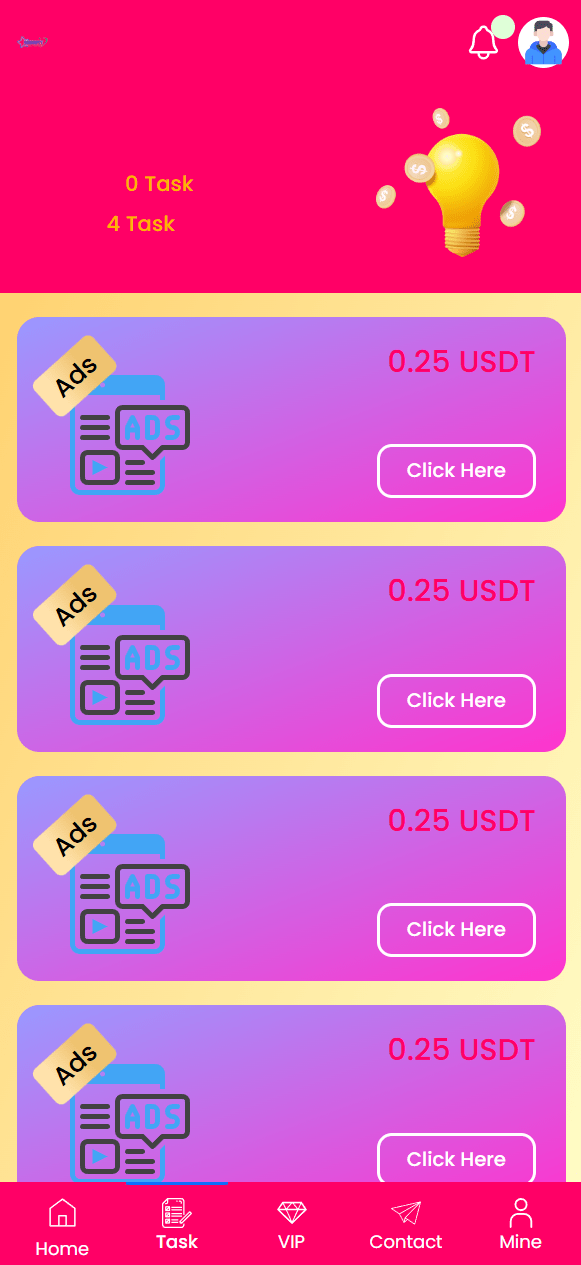Open the profile avatar
This screenshot has width=581, height=1265.
(543, 43)
